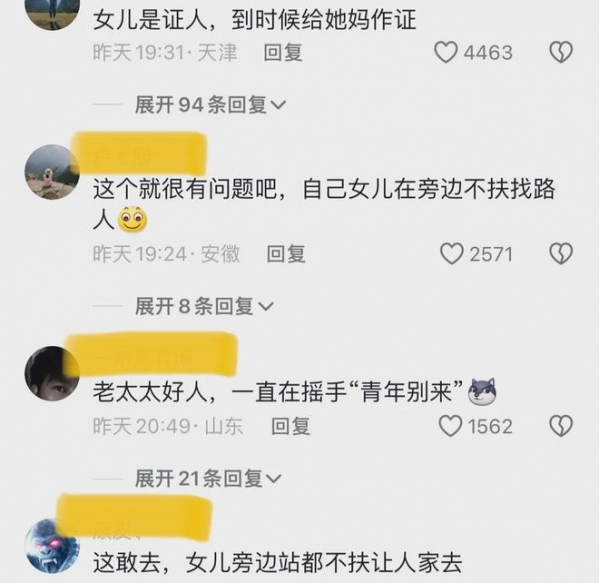This screenshot has width=600, height=583.
Task: Dislike the comment posted from 山东
Action: pos(561,427)
